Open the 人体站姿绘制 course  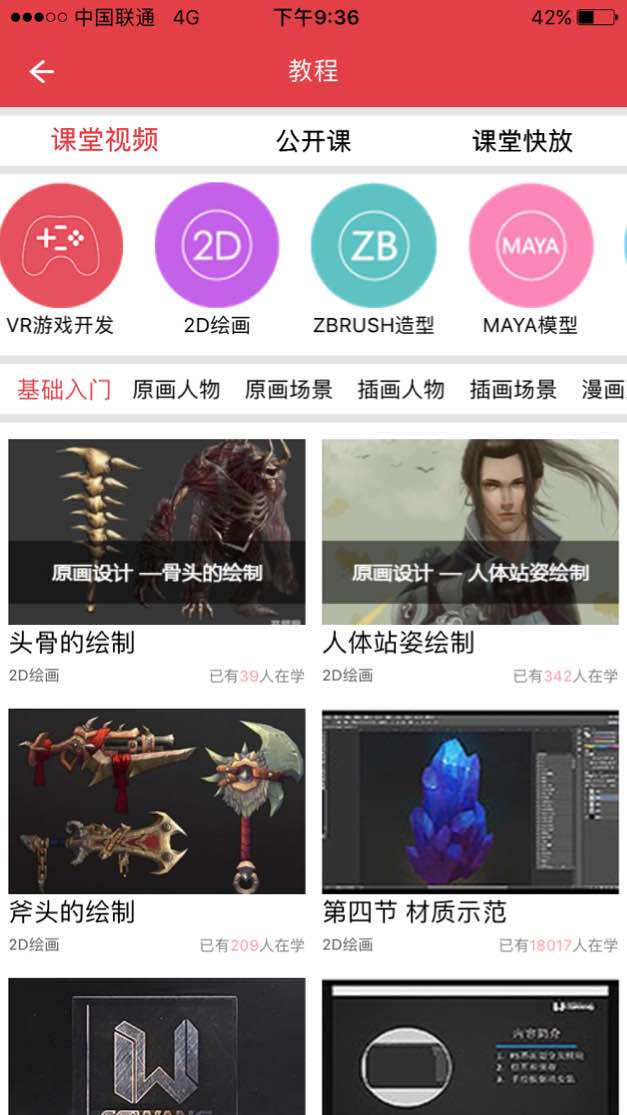point(470,532)
